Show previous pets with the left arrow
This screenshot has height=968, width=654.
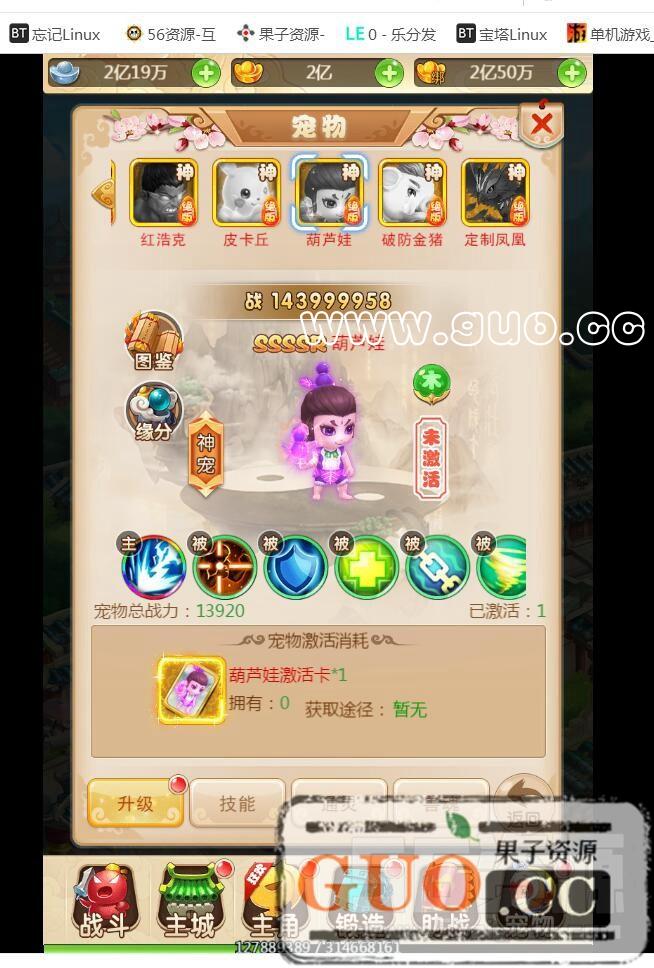click(102, 193)
